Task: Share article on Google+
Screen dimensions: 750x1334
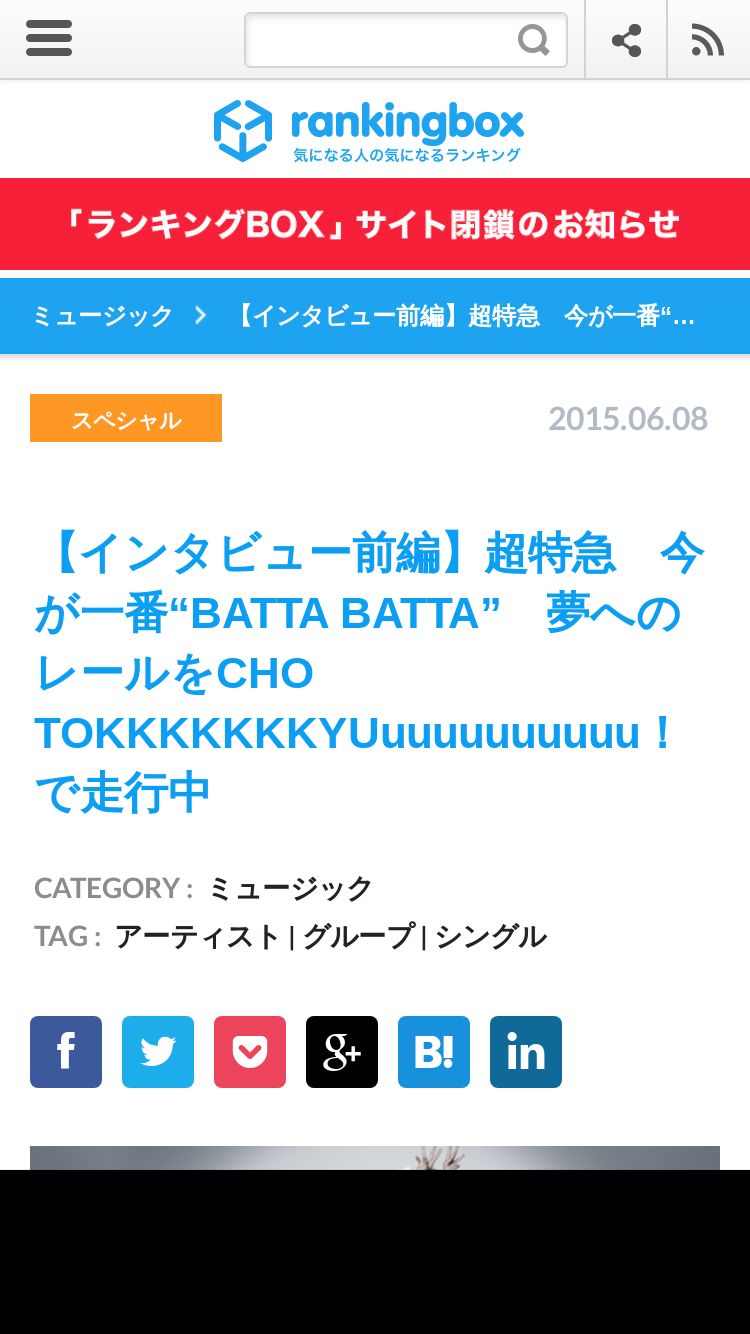Action: 342,1052
